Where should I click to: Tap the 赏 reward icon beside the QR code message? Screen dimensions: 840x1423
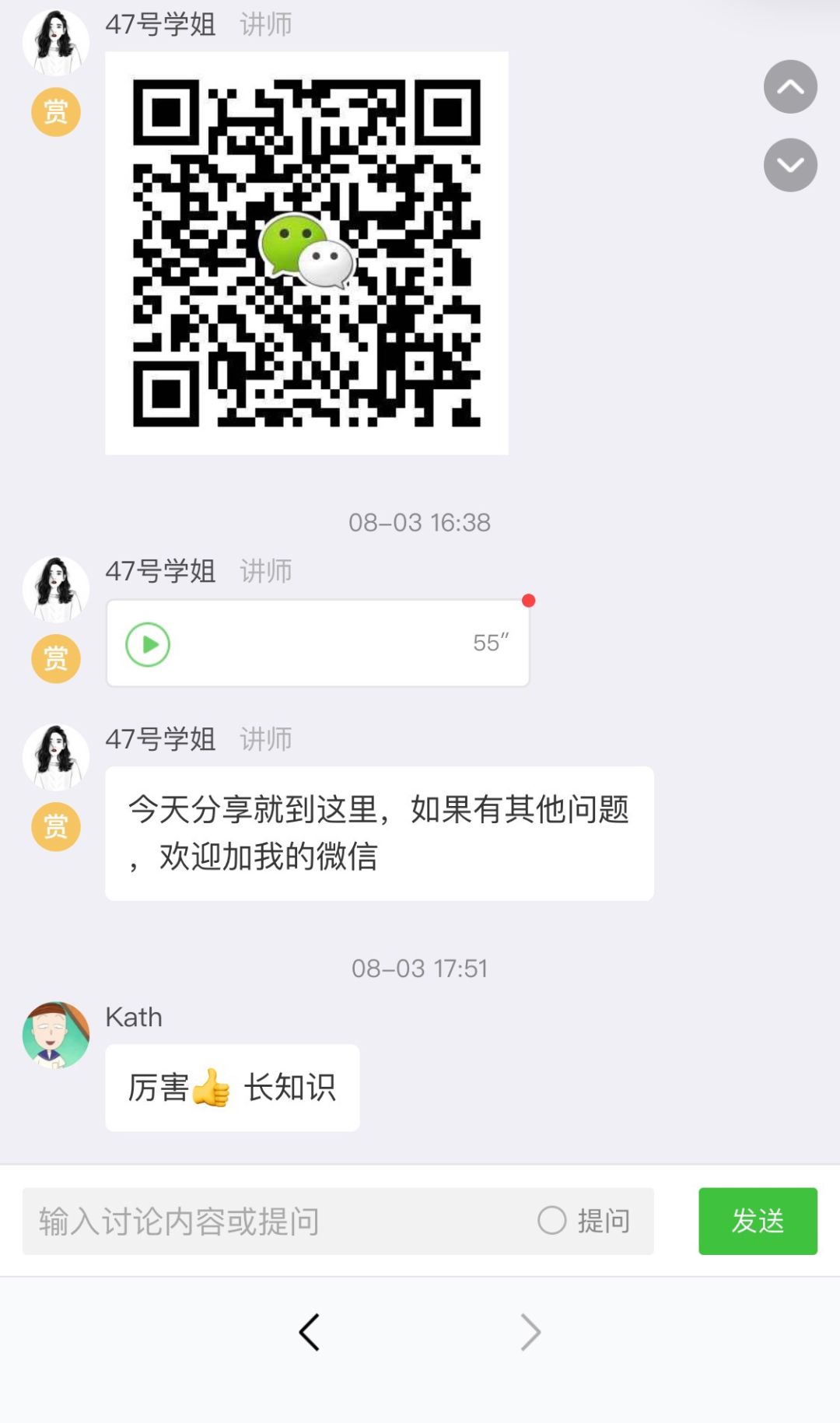(x=55, y=111)
